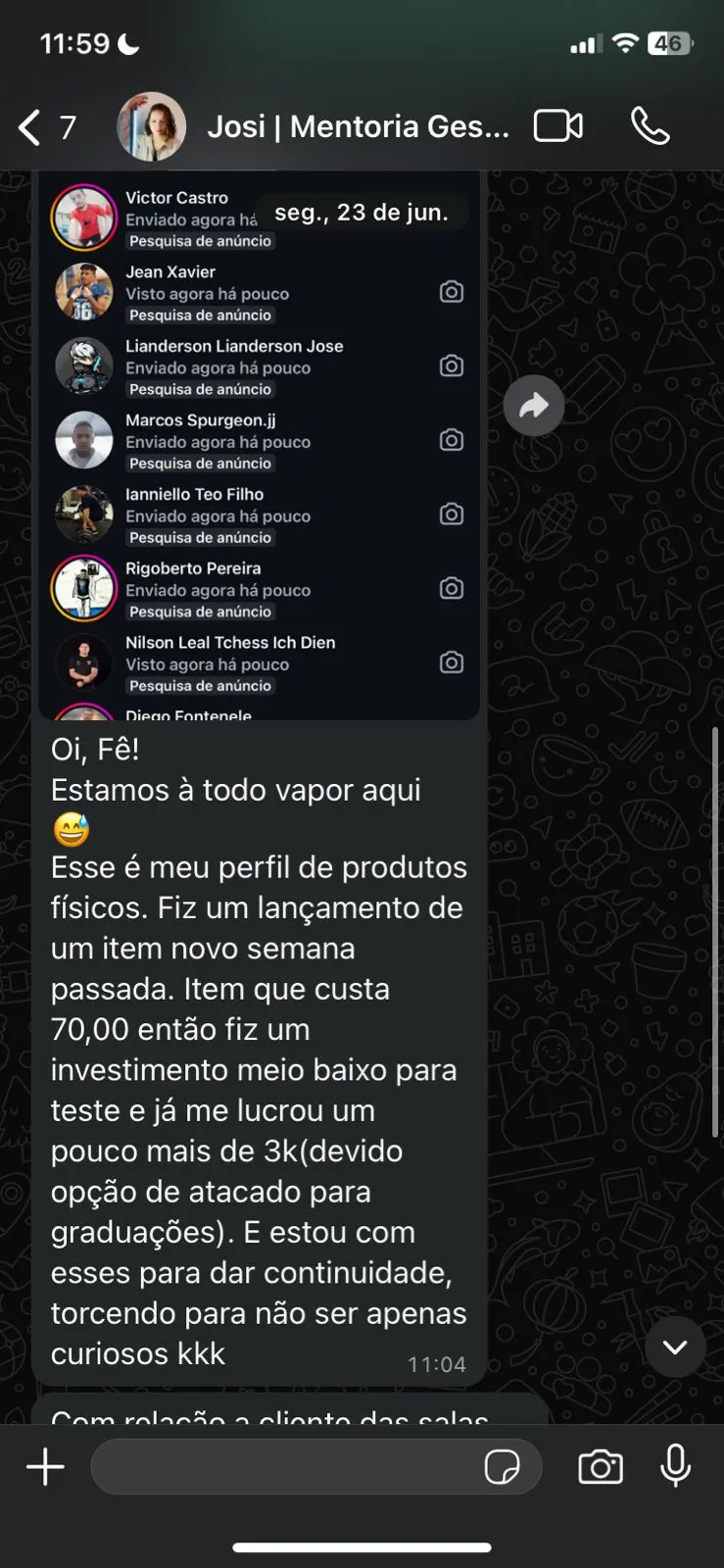Image resolution: width=724 pixels, height=1568 pixels.
Task: Select the message input field
Action: 294,1466
